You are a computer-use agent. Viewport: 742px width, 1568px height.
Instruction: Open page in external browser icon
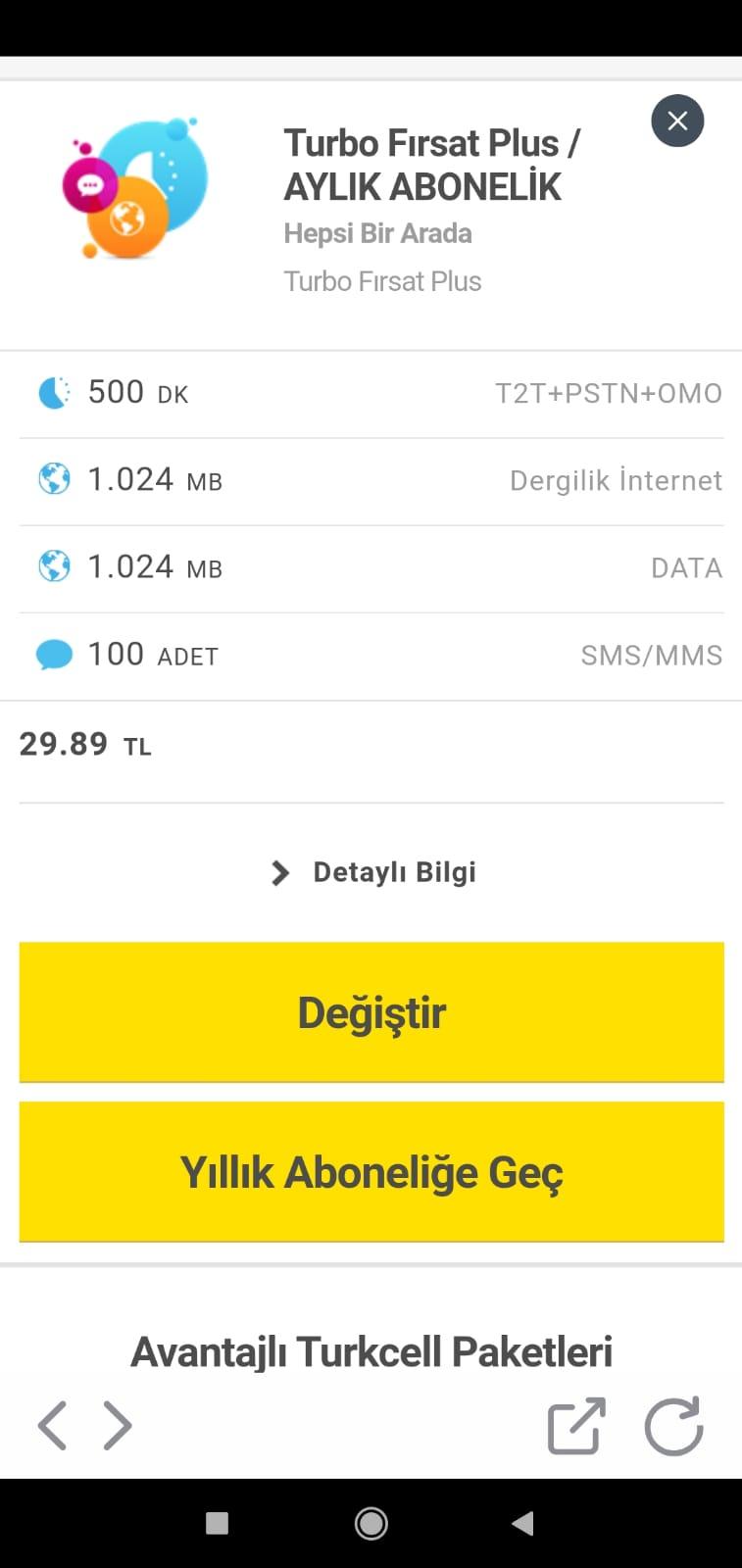pos(576,1425)
